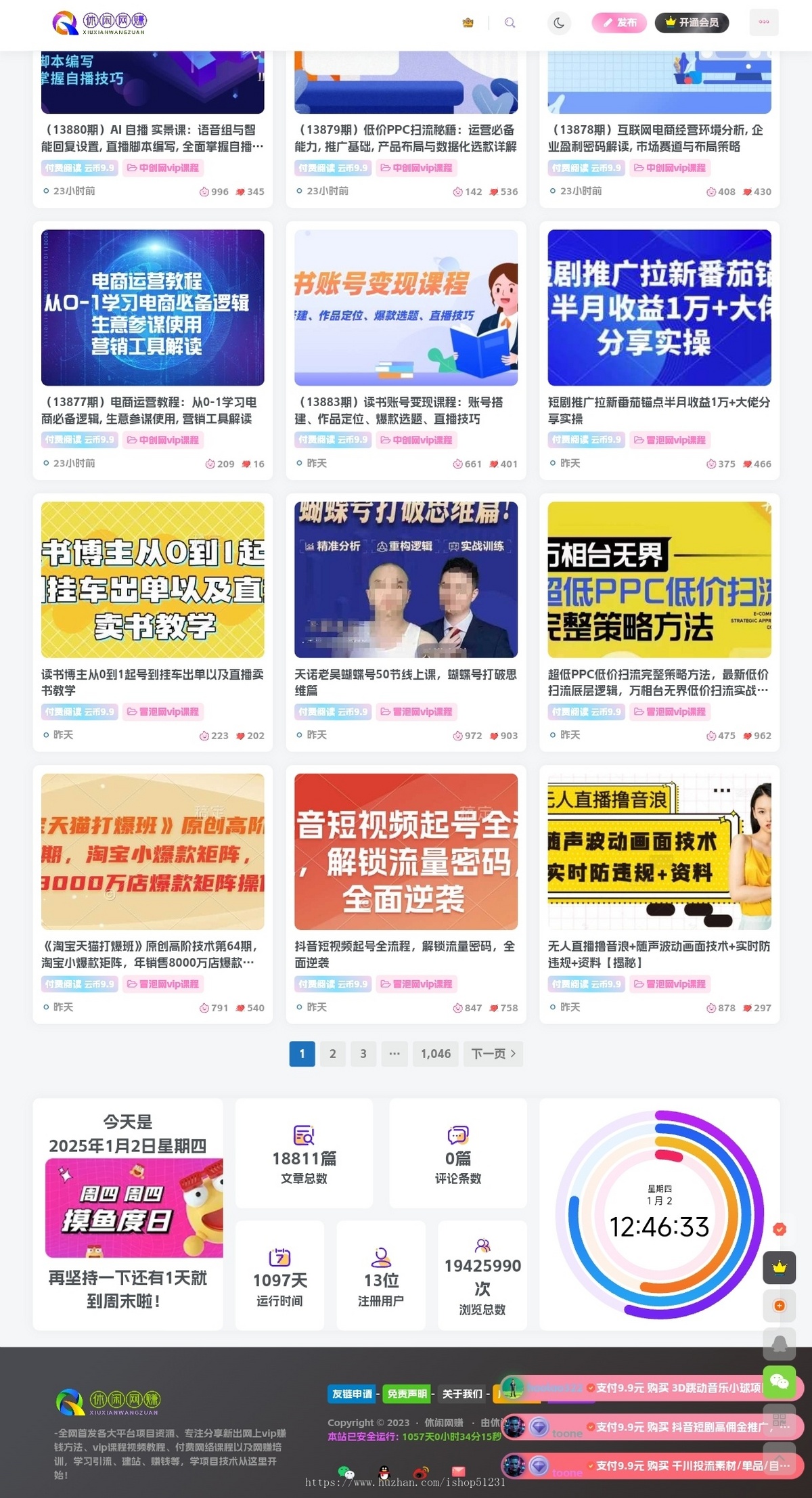Open the 无人直播撸音浪 course card
The image size is (812, 1498).
click(x=659, y=852)
